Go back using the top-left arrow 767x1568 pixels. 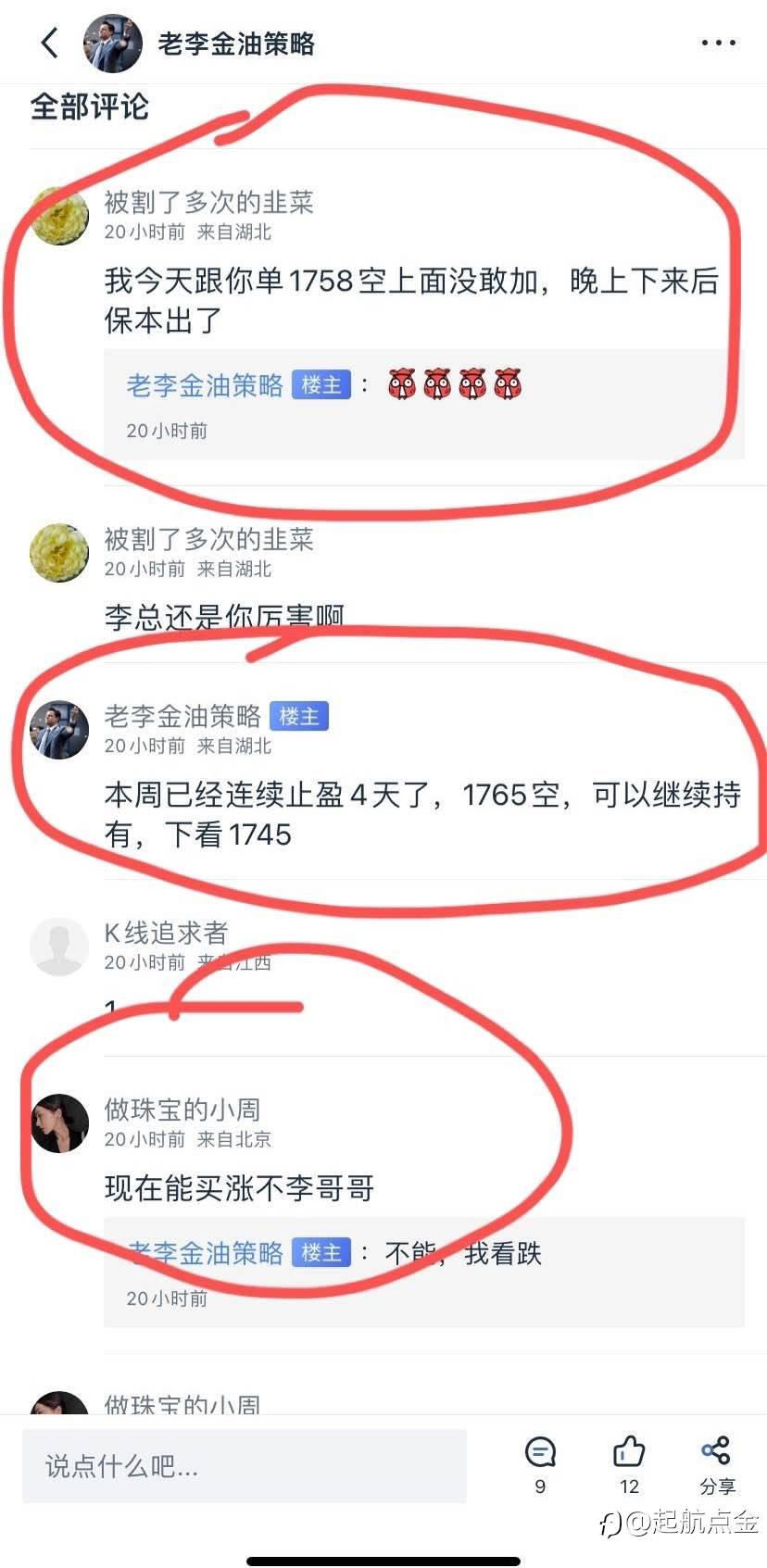click(50, 43)
